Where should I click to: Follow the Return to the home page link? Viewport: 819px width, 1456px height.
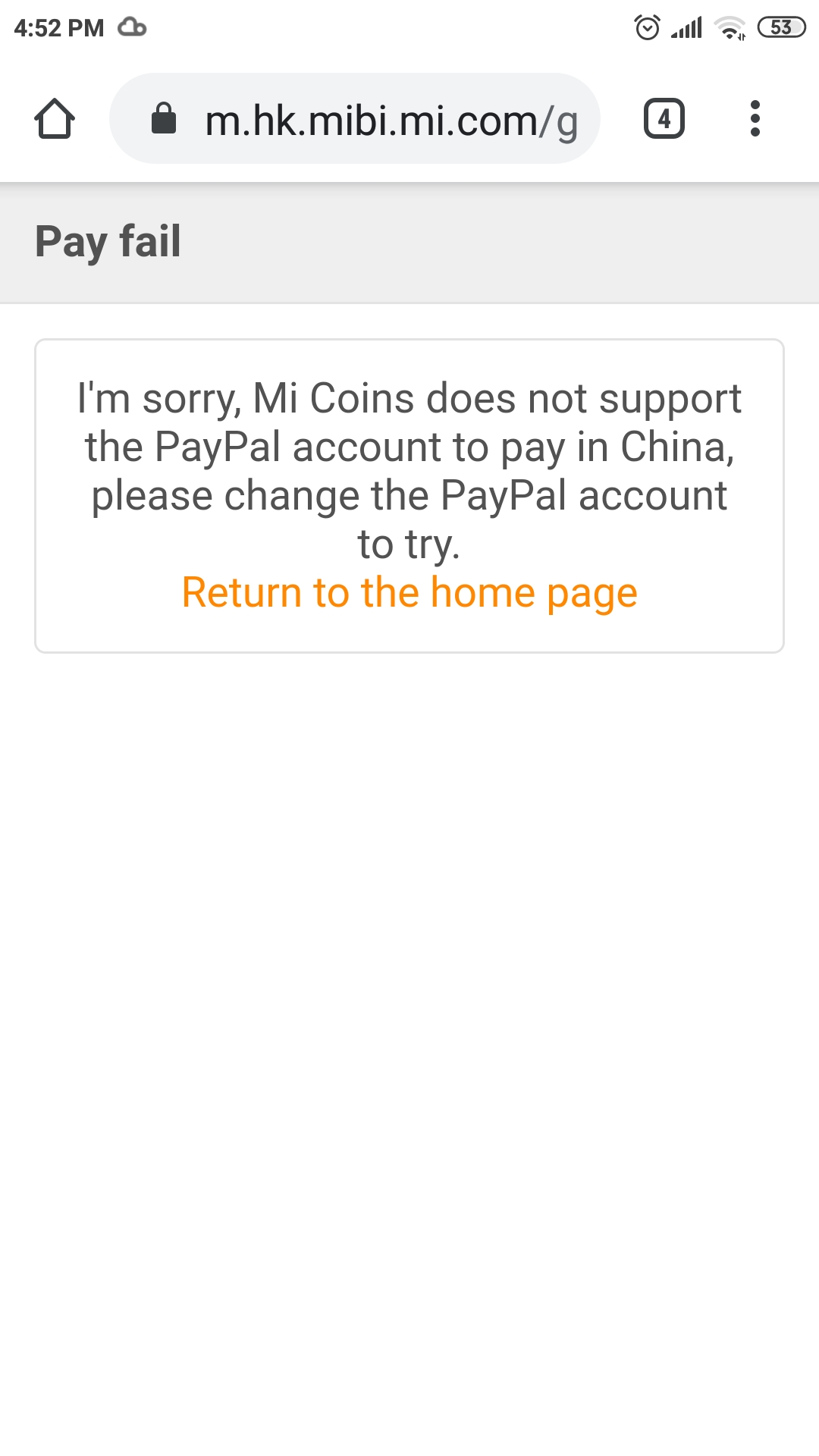409,593
